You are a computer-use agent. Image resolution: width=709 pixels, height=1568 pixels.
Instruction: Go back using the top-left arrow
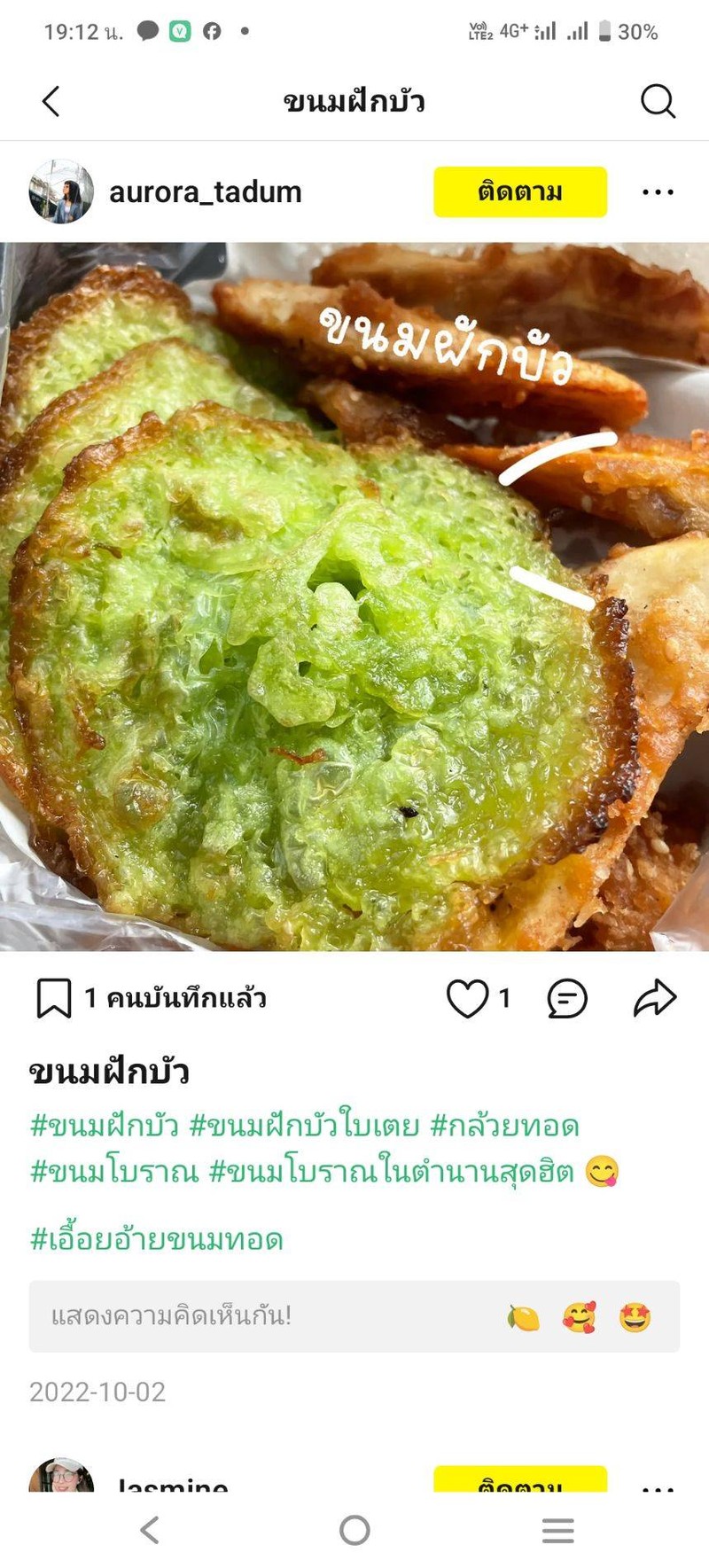[x=51, y=101]
